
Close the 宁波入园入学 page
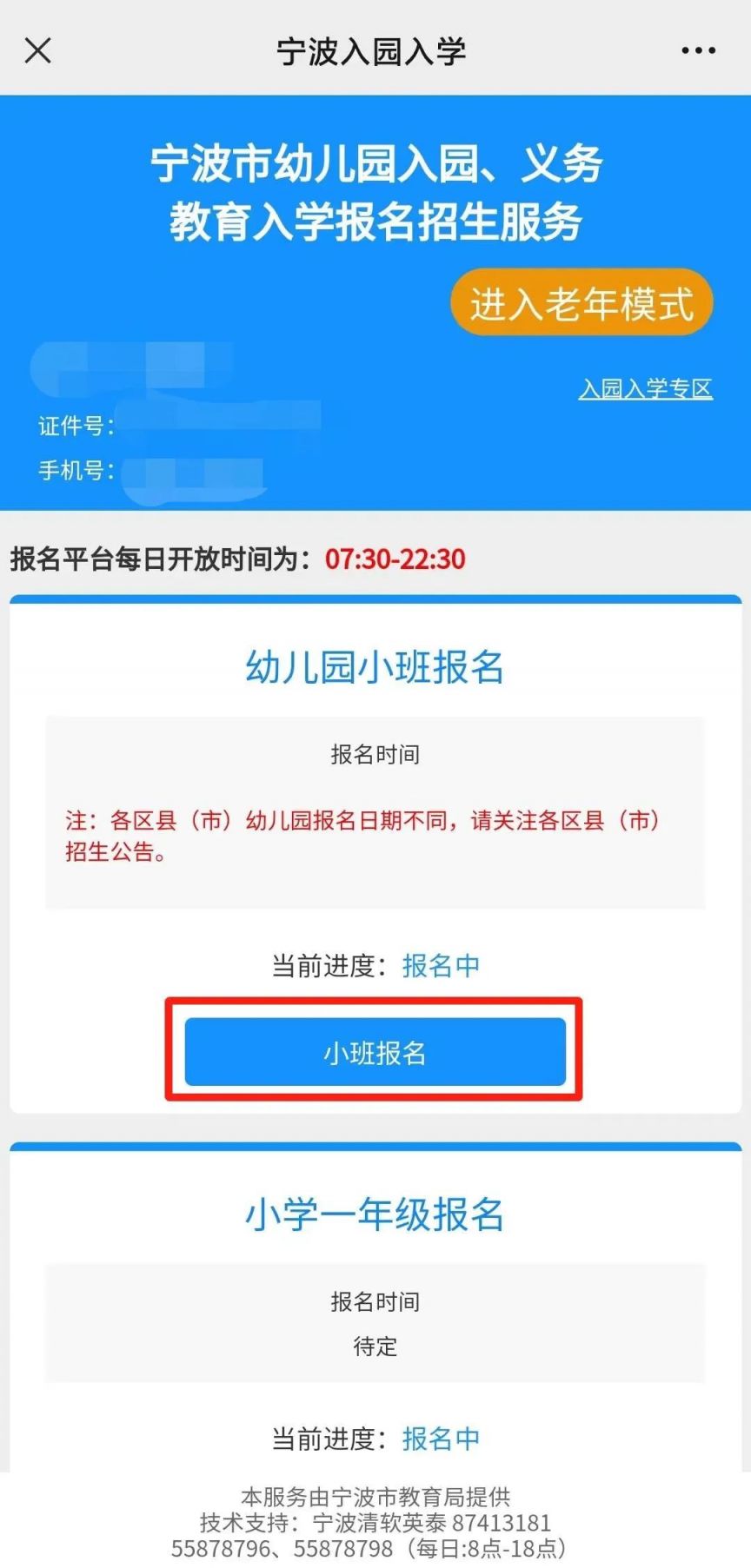tap(38, 50)
